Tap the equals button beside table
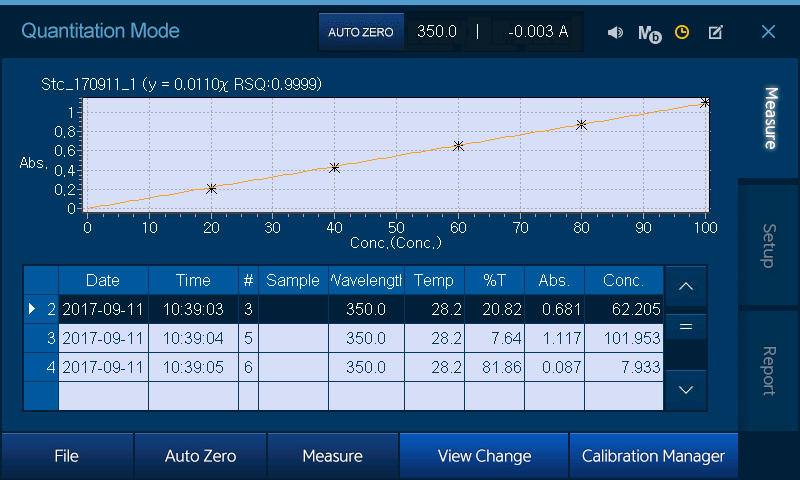The width and height of the screenshot is (800, 480). click(685, 327)
